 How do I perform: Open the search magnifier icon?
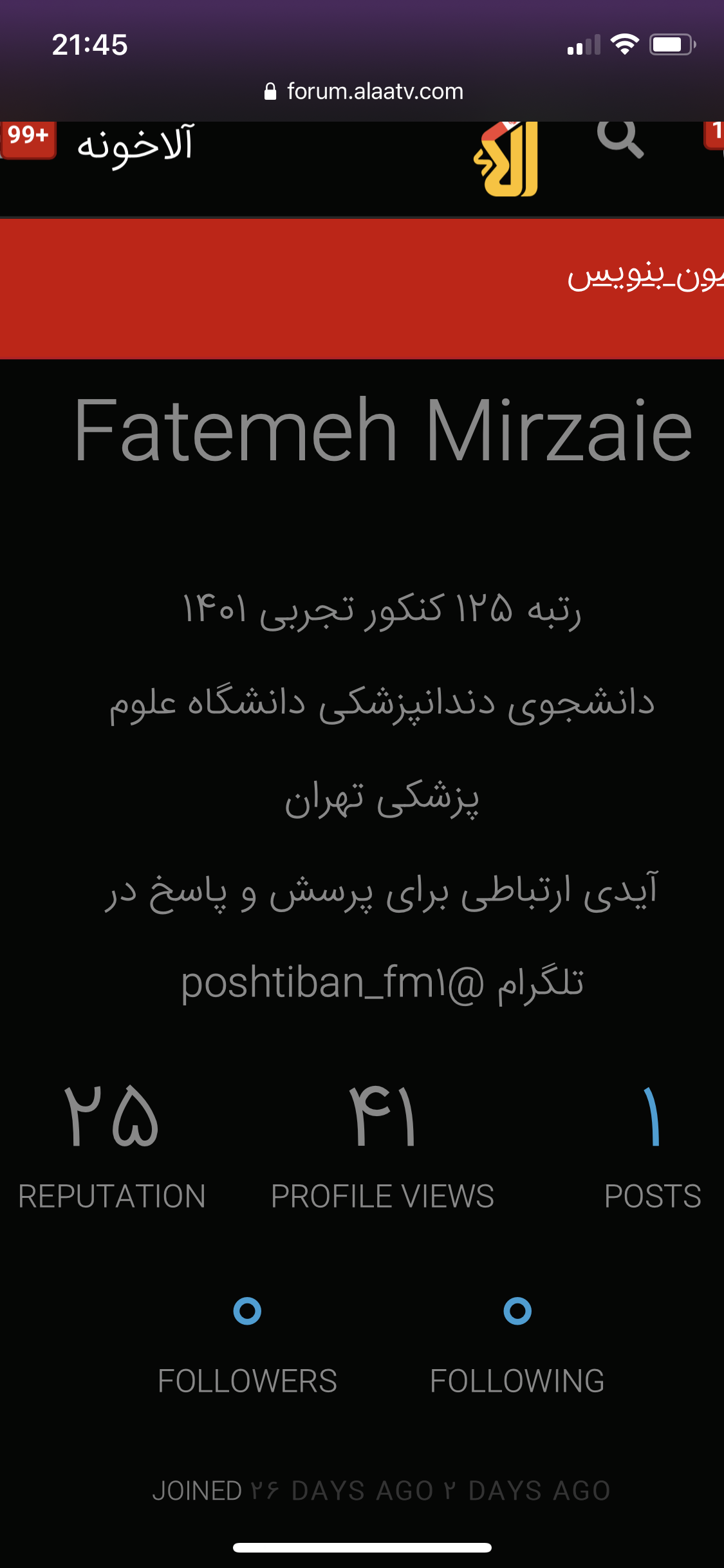click(x=620, y=138)
